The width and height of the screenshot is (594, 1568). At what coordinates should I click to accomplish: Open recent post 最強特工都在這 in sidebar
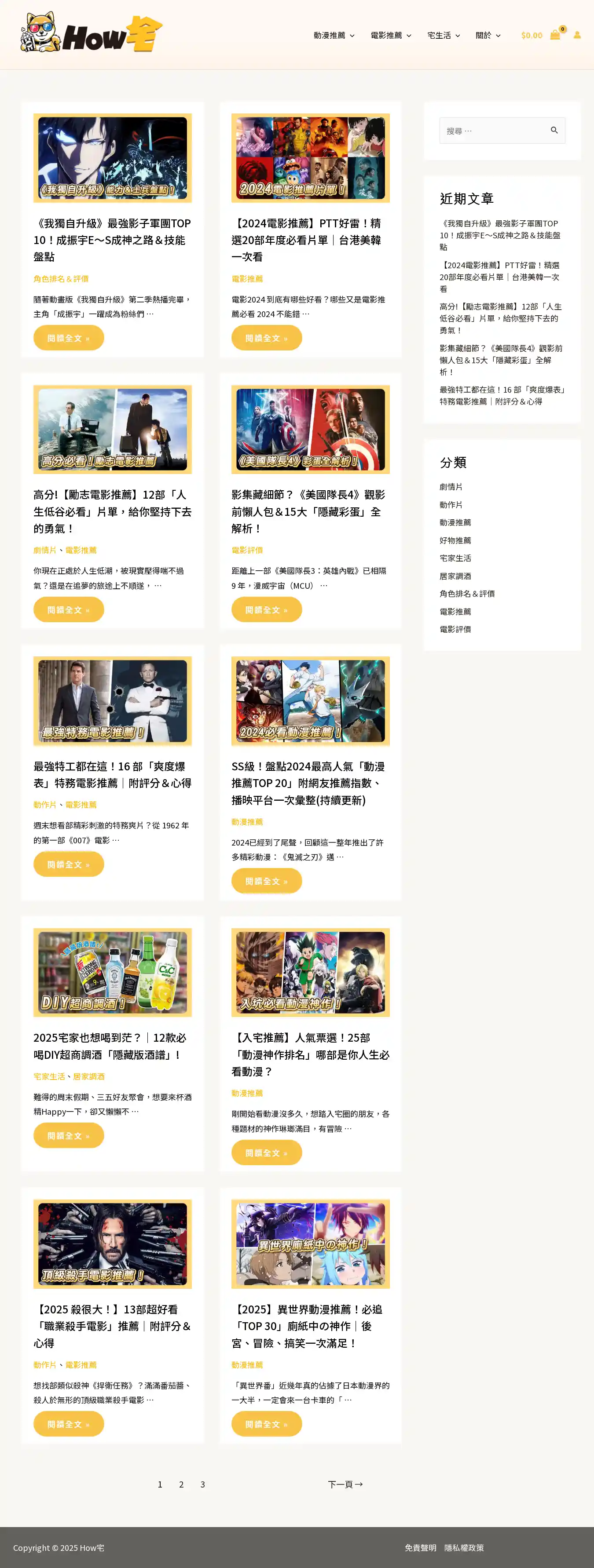coord(502,395)
